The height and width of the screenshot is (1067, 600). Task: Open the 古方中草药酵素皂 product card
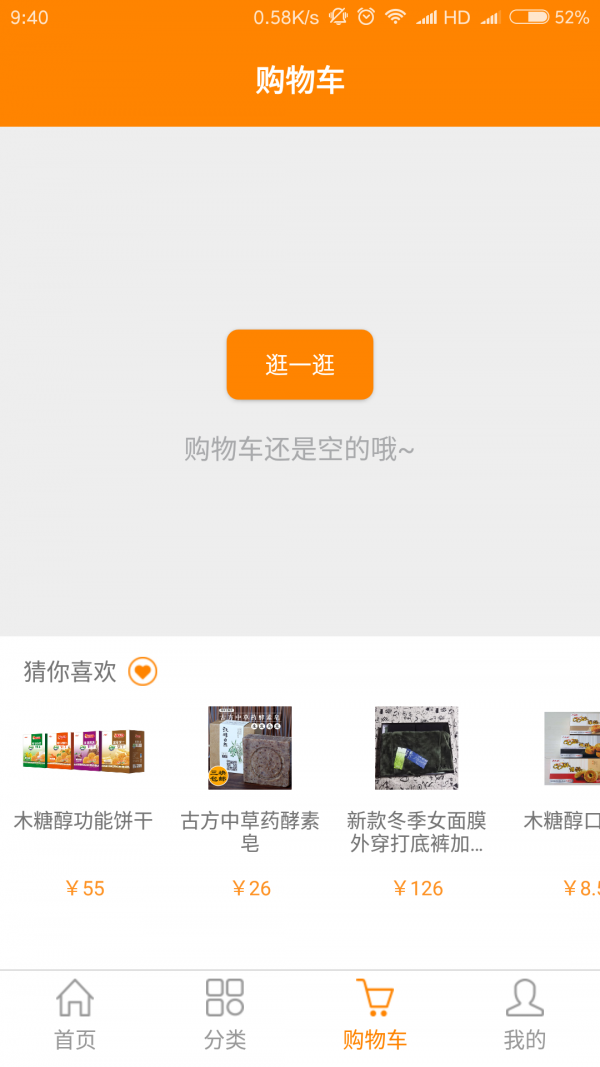tap(250, 800)
